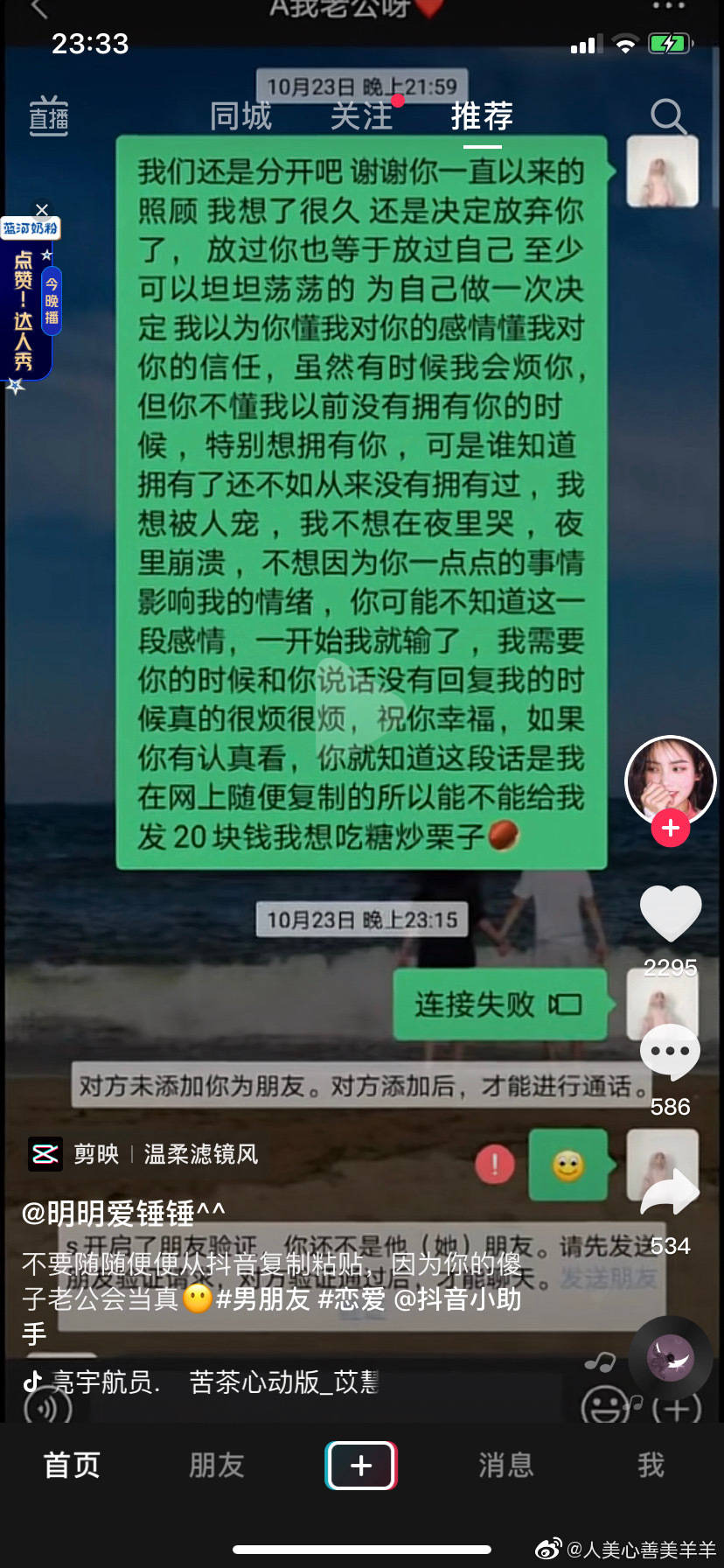Switch to the 朋友 tab
724x1568 pixels.
coord(217,1465)
